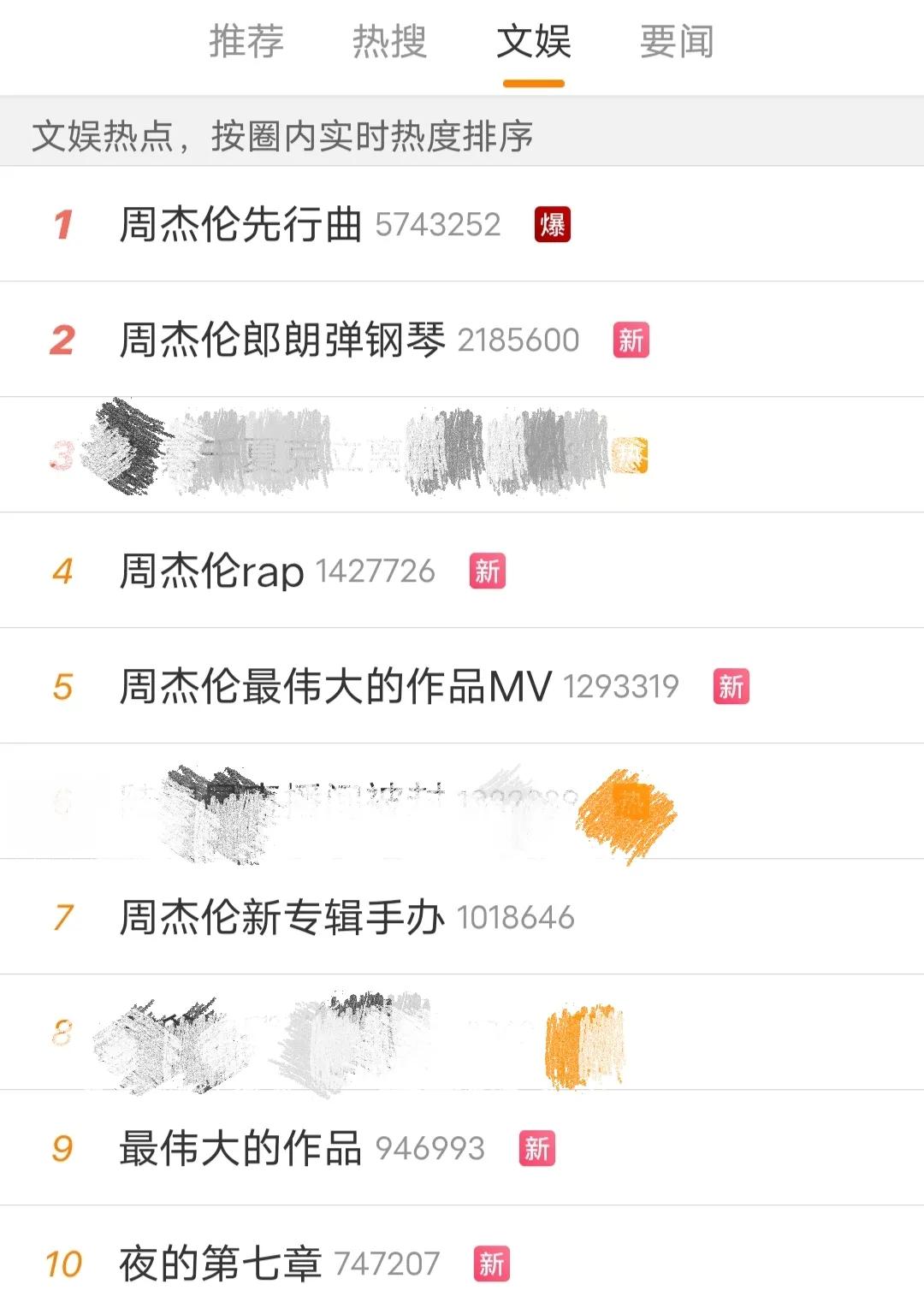Open the 周杰伦先行曲 hot topic

[x=242, y=226]
